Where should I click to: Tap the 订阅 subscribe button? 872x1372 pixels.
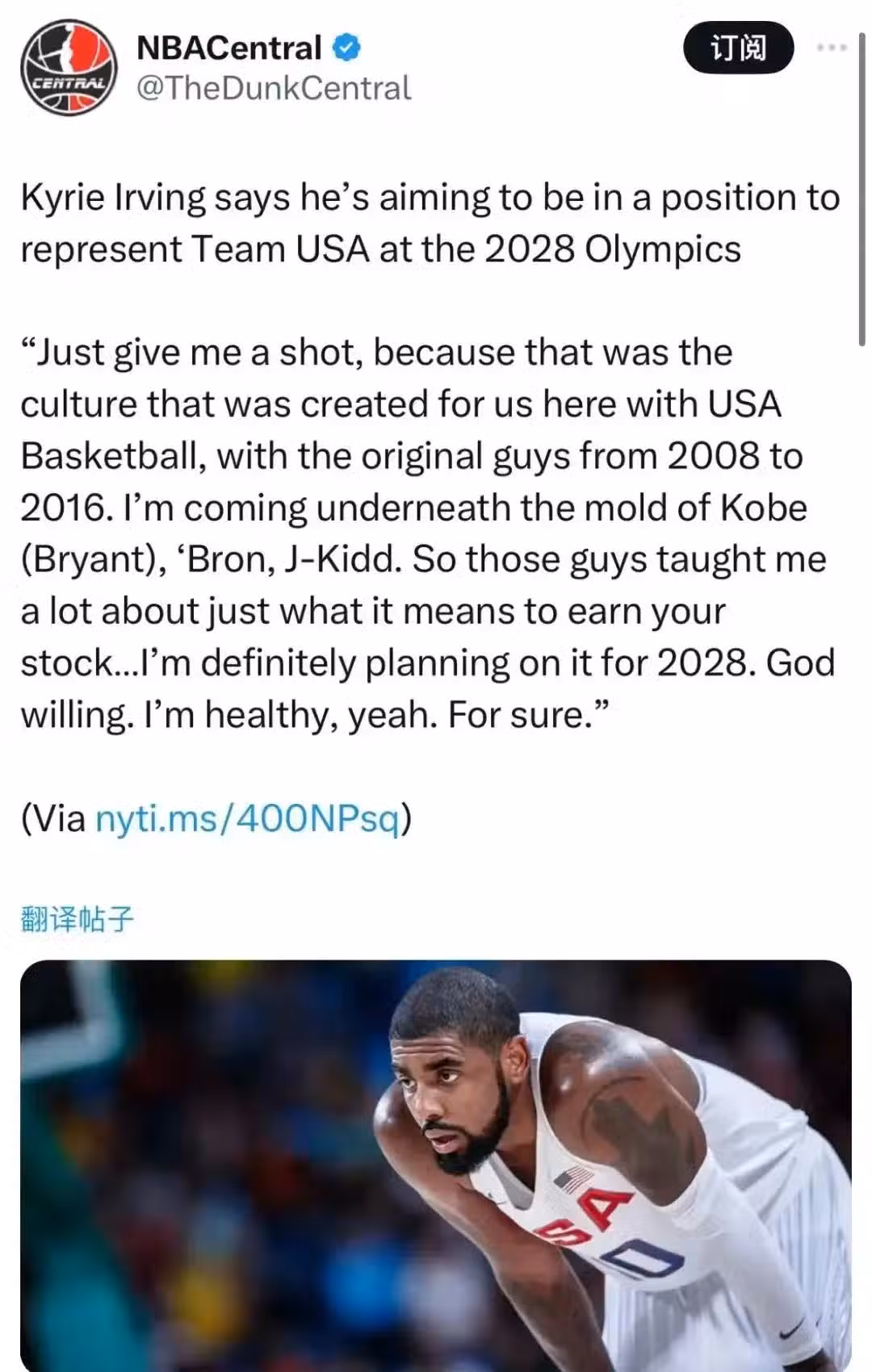point(738,48)
